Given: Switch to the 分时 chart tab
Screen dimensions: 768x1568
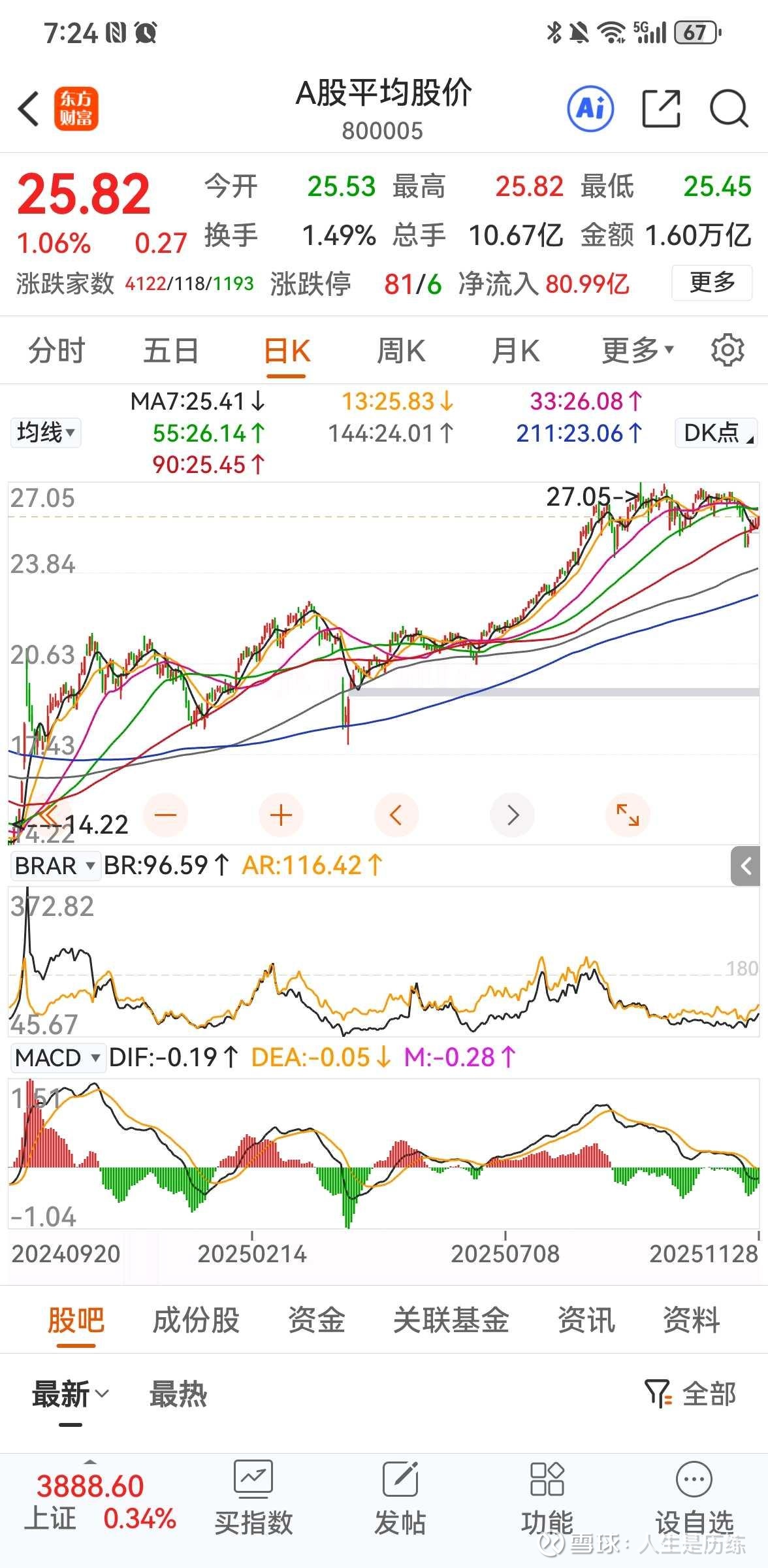Looking at the screenshot, I should (x=57, y=351).
